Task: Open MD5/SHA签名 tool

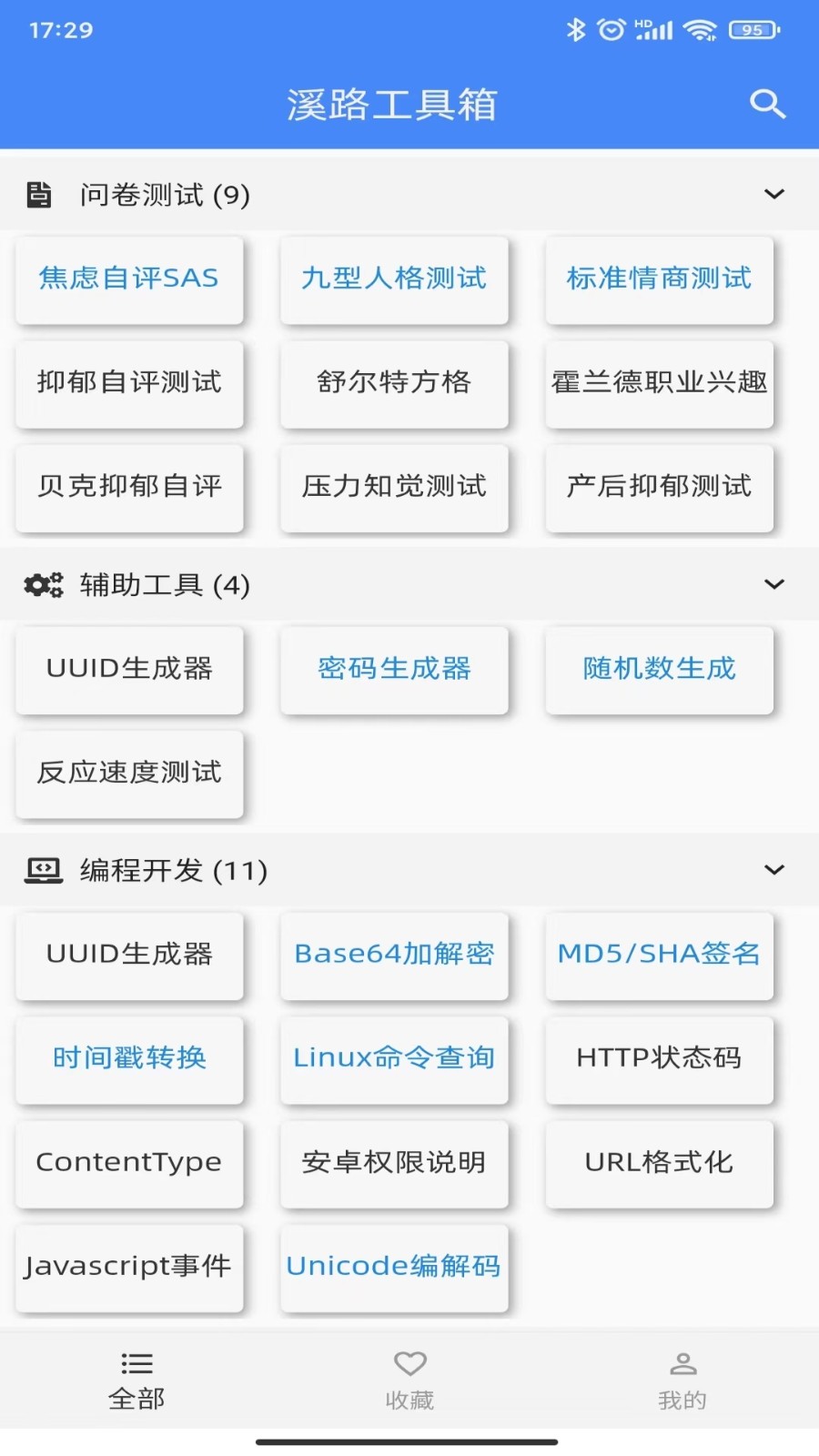Action: coord(659,954)
